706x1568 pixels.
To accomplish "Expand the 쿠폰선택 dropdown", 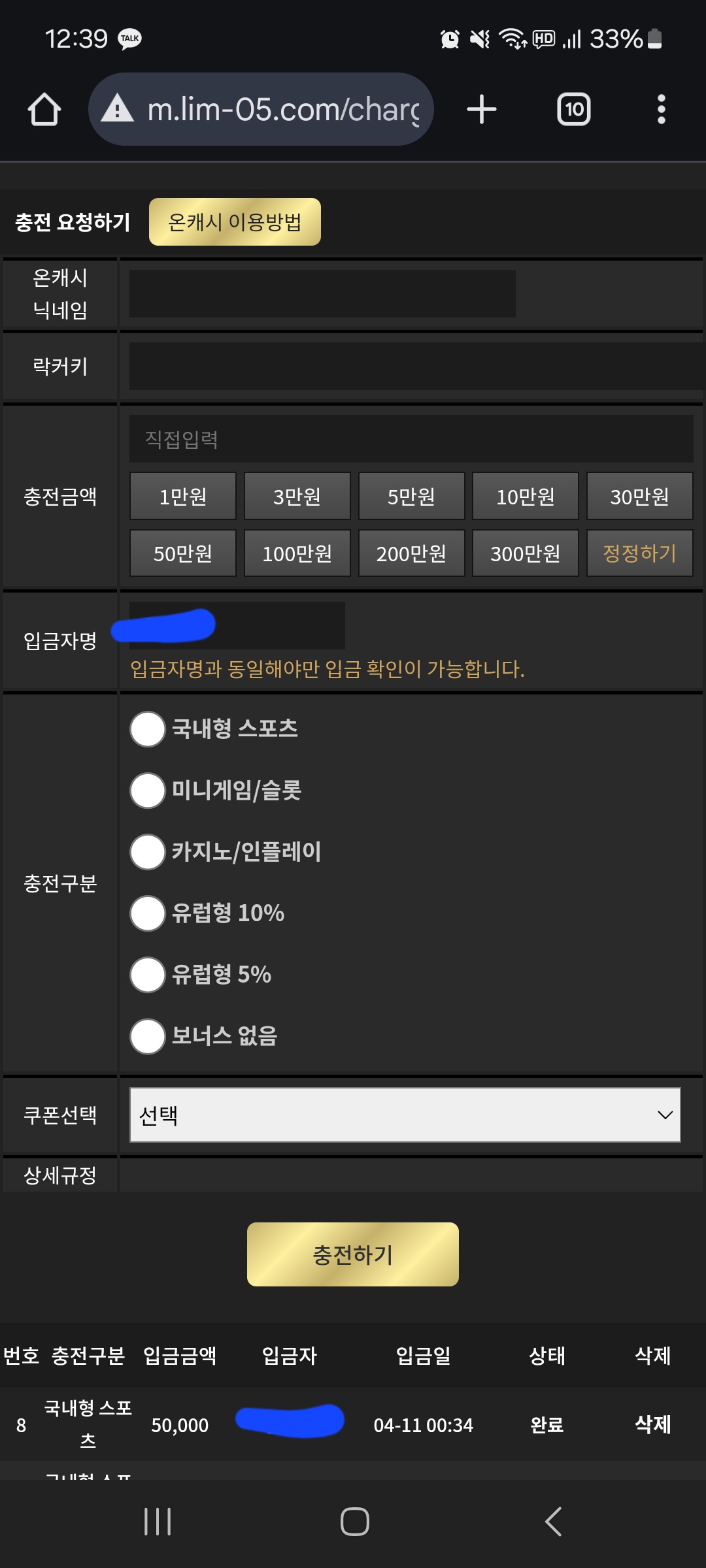I will point(405,1115).
